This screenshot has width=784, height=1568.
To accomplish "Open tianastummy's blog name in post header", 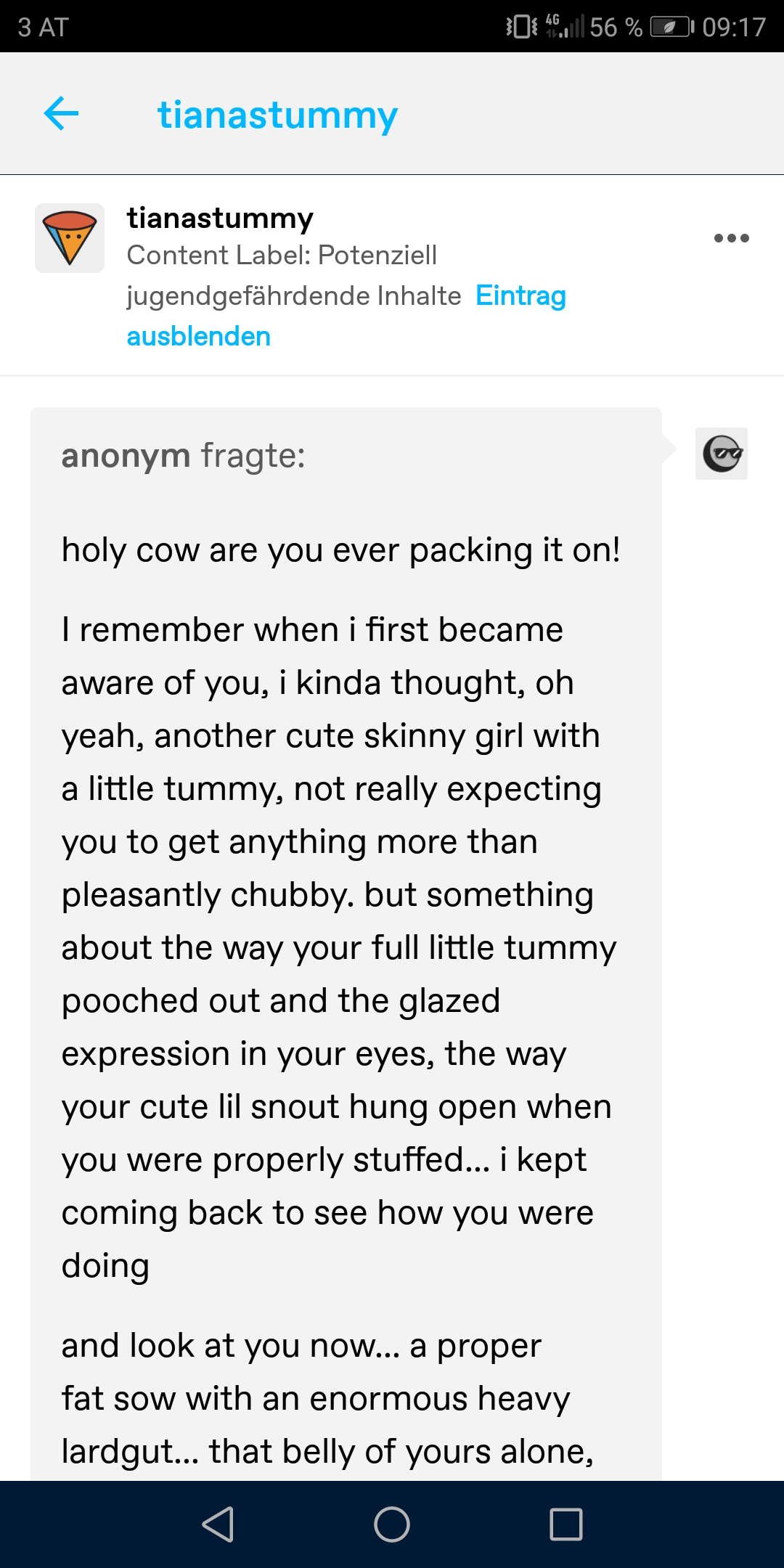I will [220, 218].
